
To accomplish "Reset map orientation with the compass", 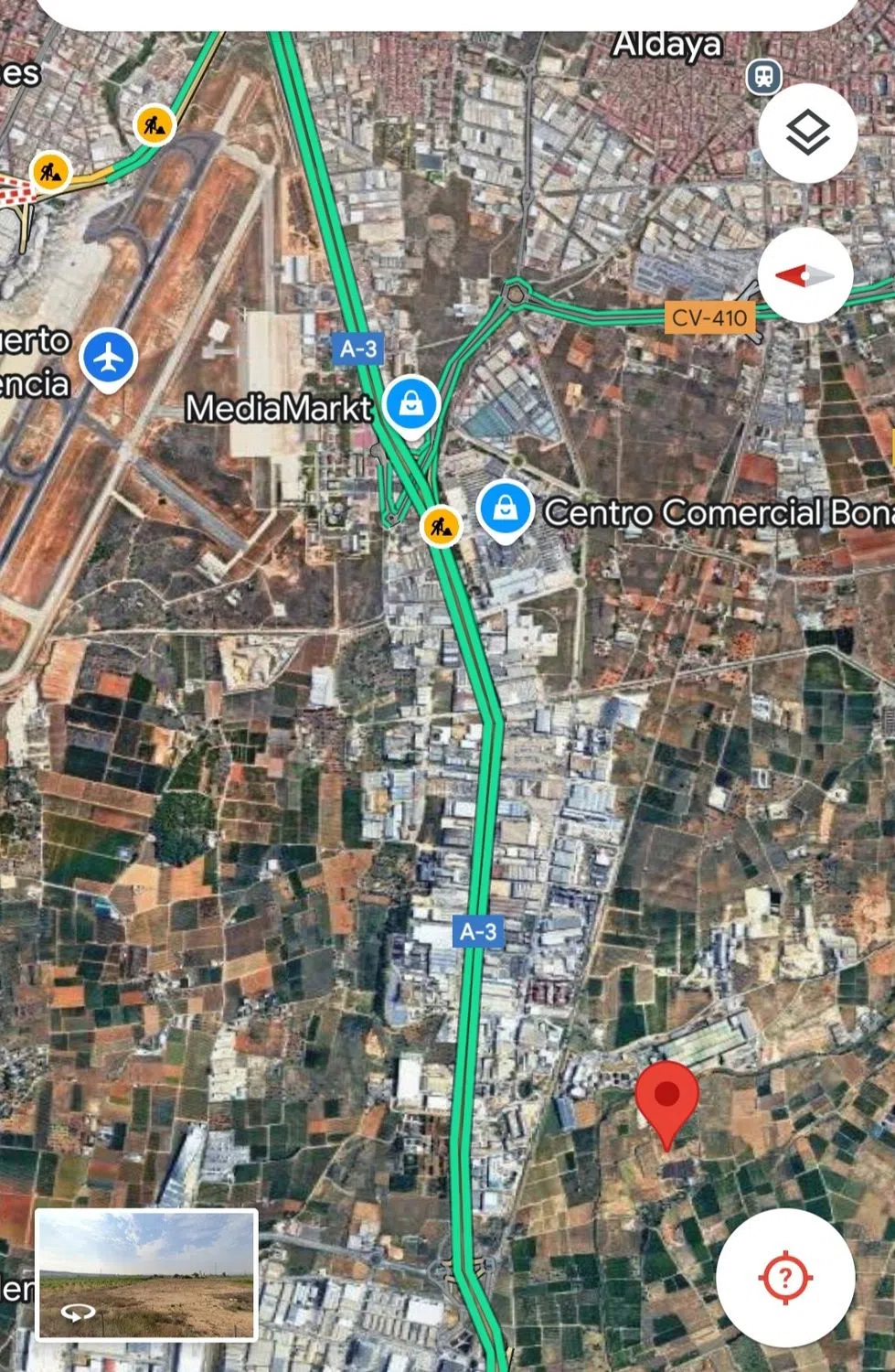I will 805,275.
